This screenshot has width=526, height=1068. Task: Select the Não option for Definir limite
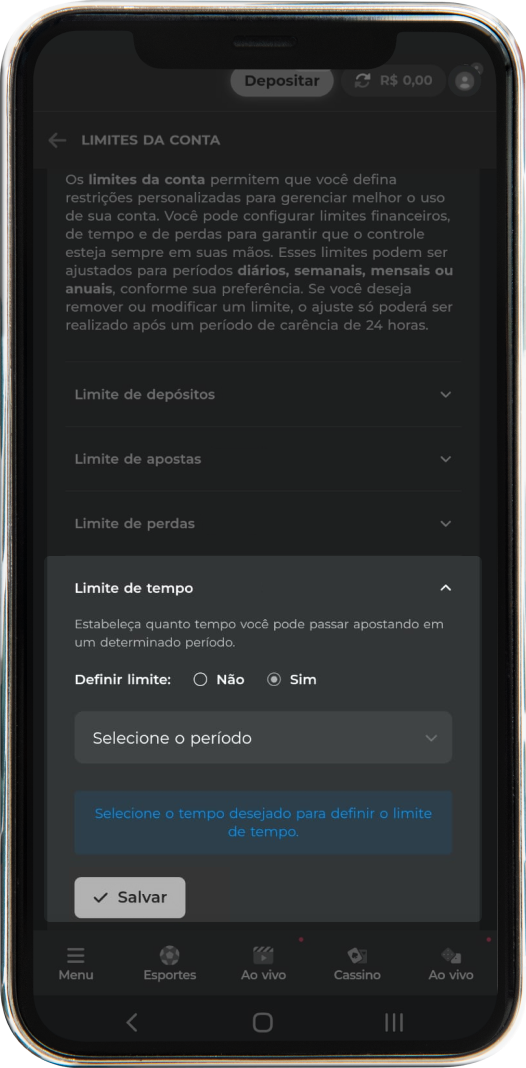pos(219,680)
